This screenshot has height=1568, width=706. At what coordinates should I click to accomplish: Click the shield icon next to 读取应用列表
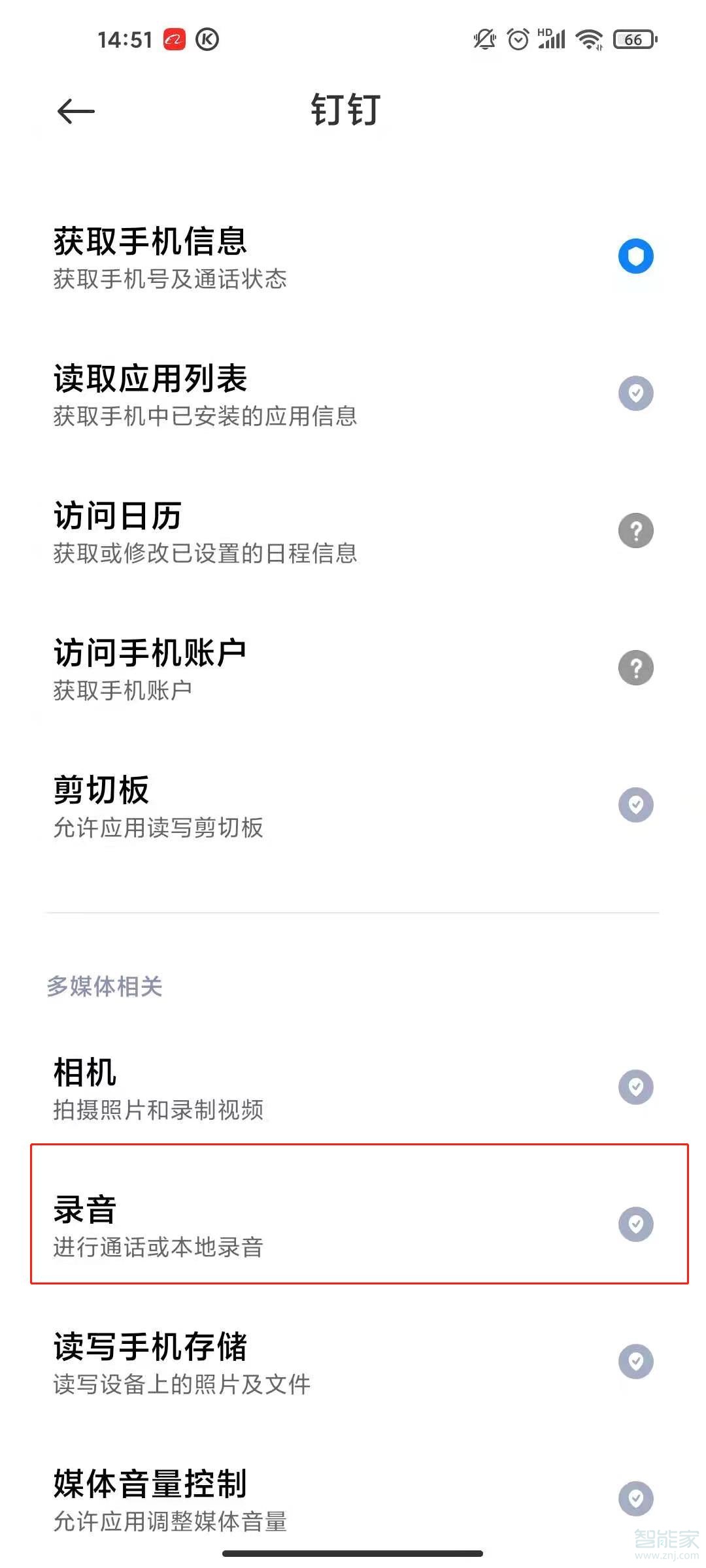635,393
